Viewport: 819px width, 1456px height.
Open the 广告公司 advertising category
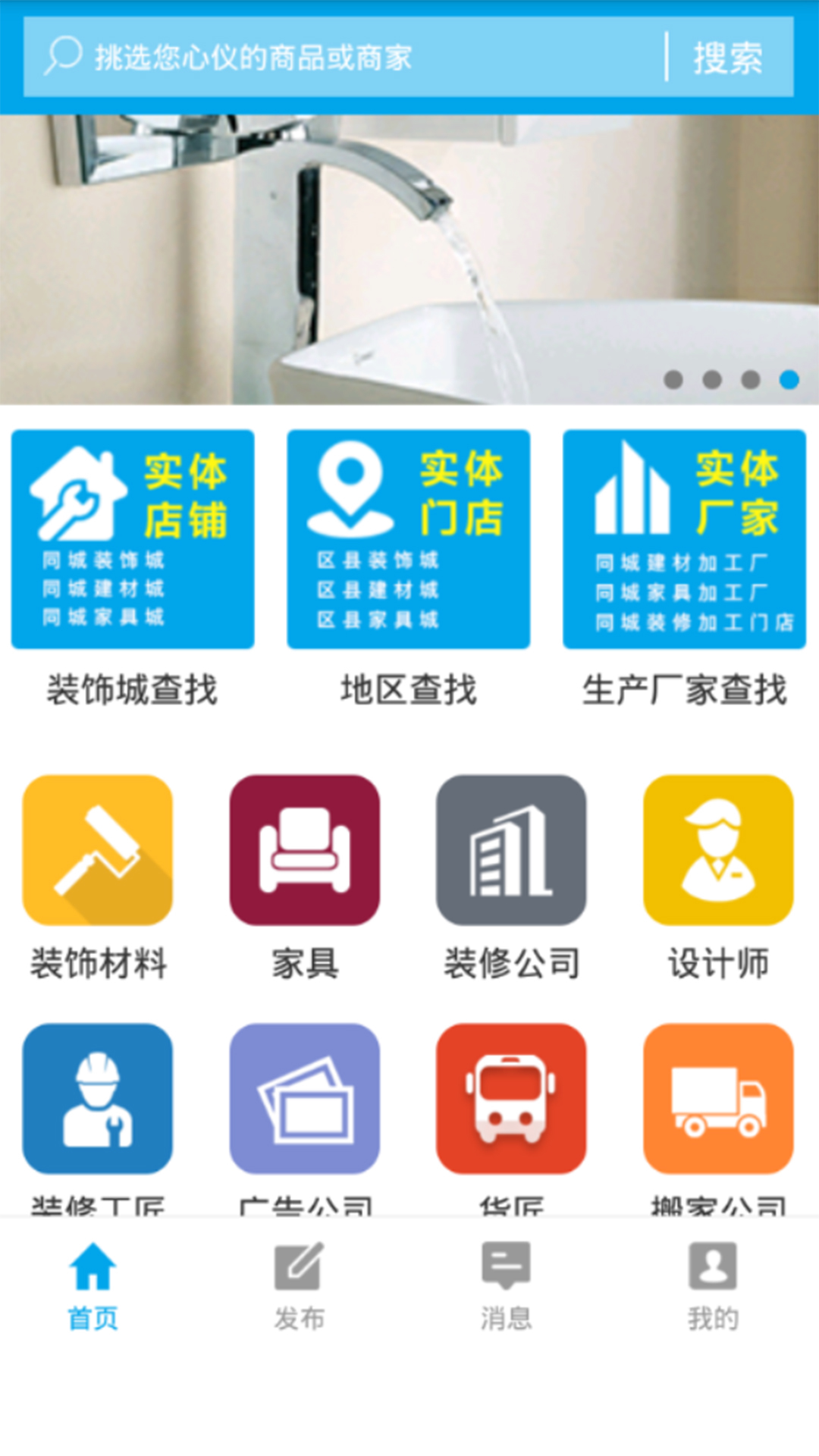tap(305, 1099)
